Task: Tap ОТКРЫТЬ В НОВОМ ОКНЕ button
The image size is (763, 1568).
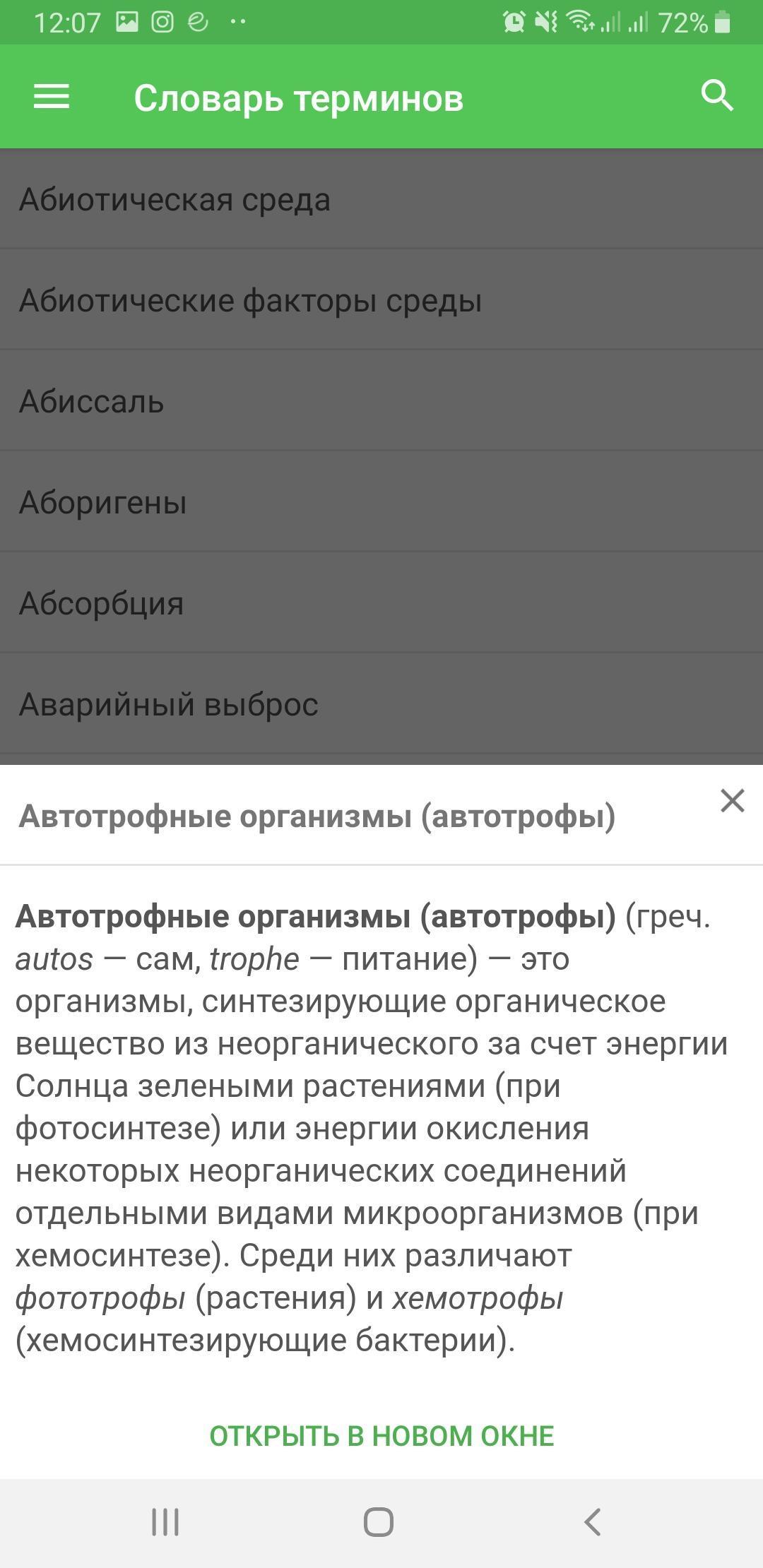Action: click(381, 1436)
